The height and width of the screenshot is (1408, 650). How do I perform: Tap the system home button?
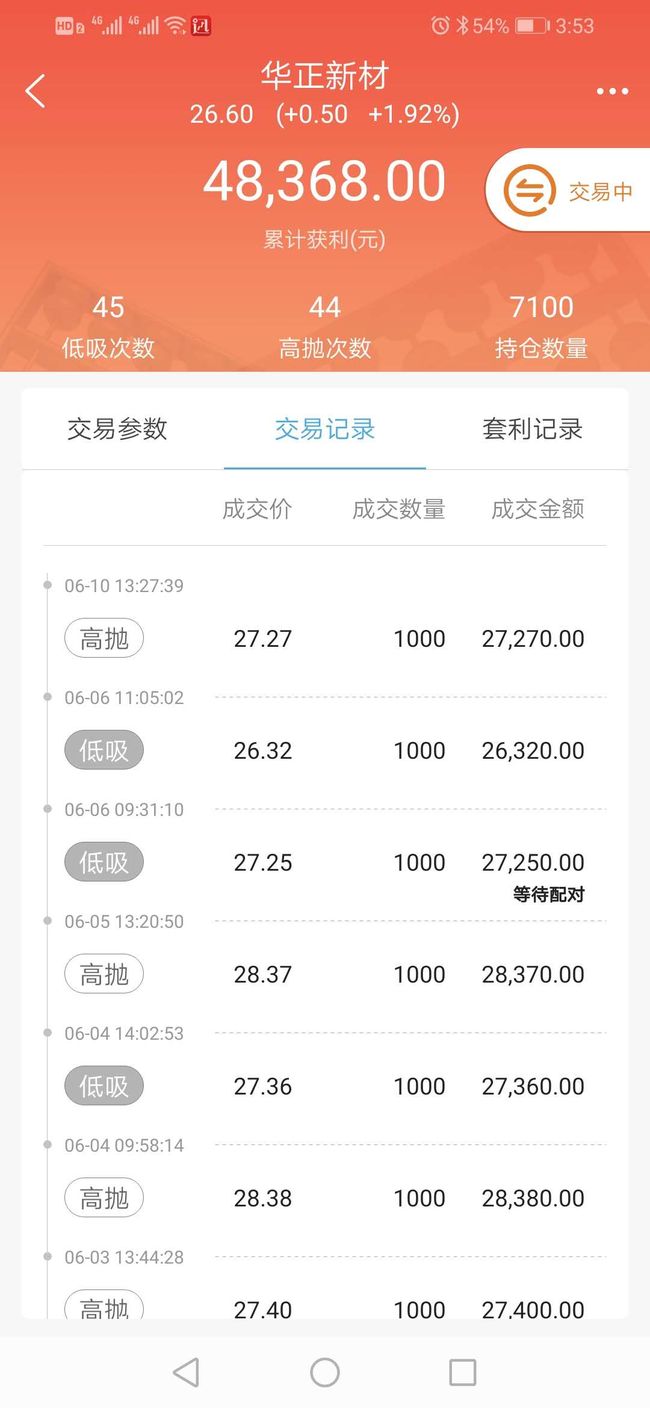click(x=325, y=1372)
